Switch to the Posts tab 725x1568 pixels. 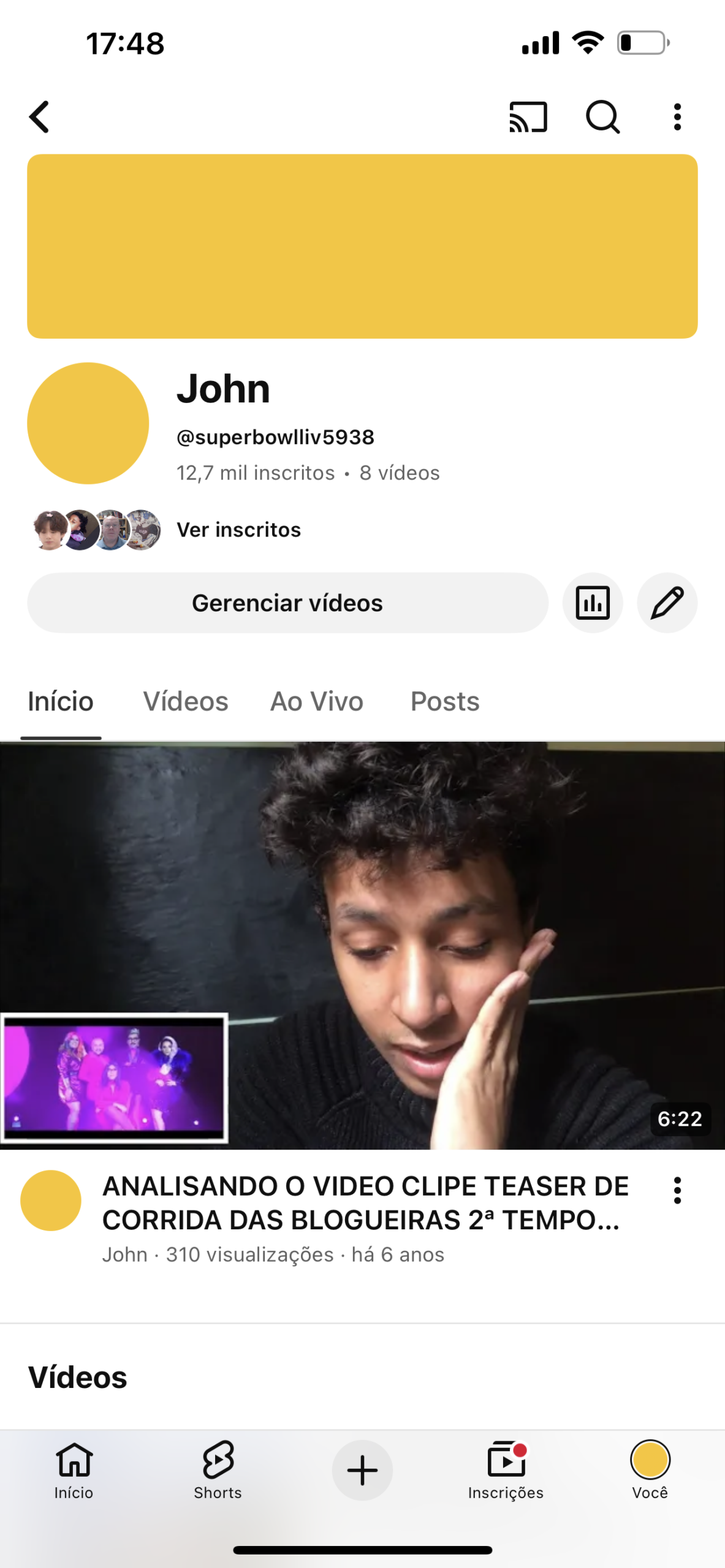tap(445, 702)
